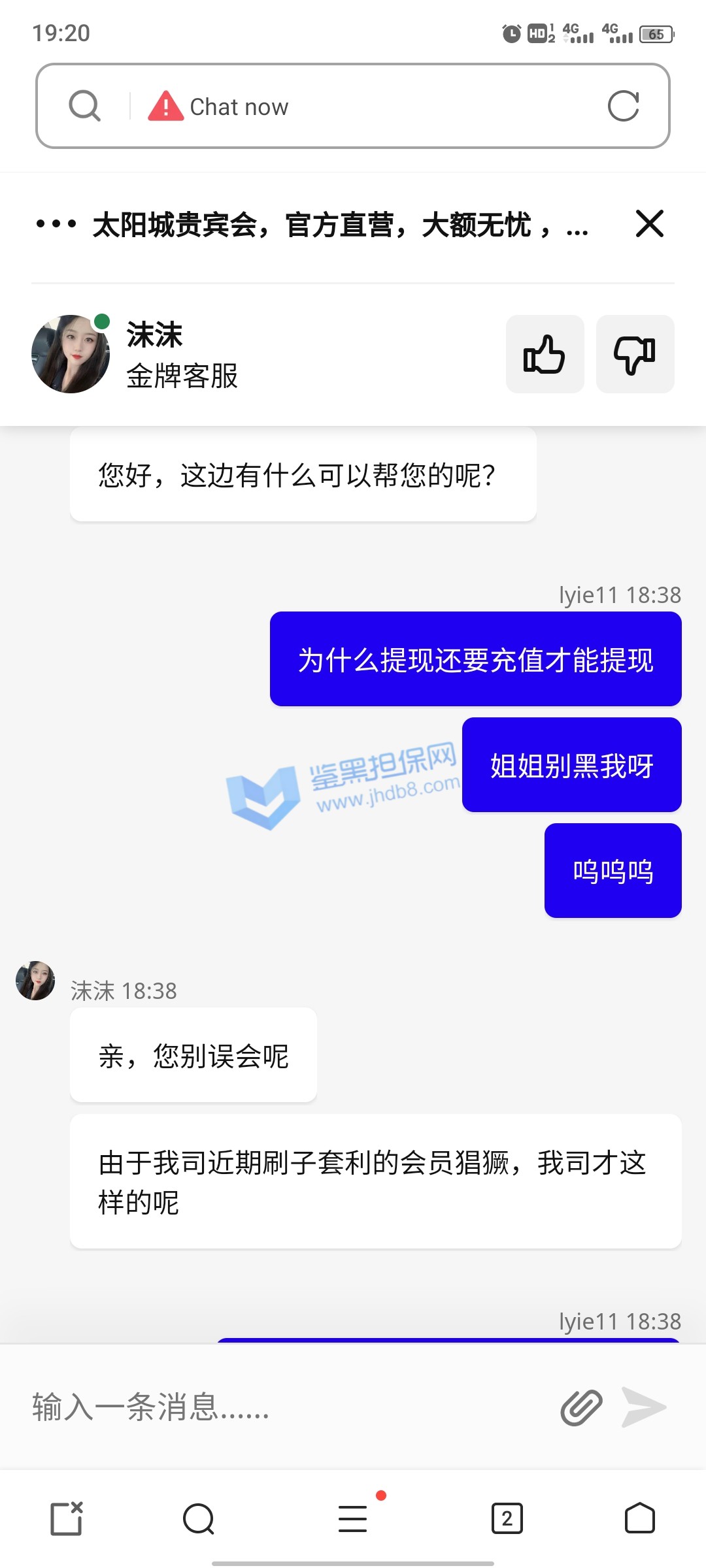Go to the browser home page

(639, 1518)
